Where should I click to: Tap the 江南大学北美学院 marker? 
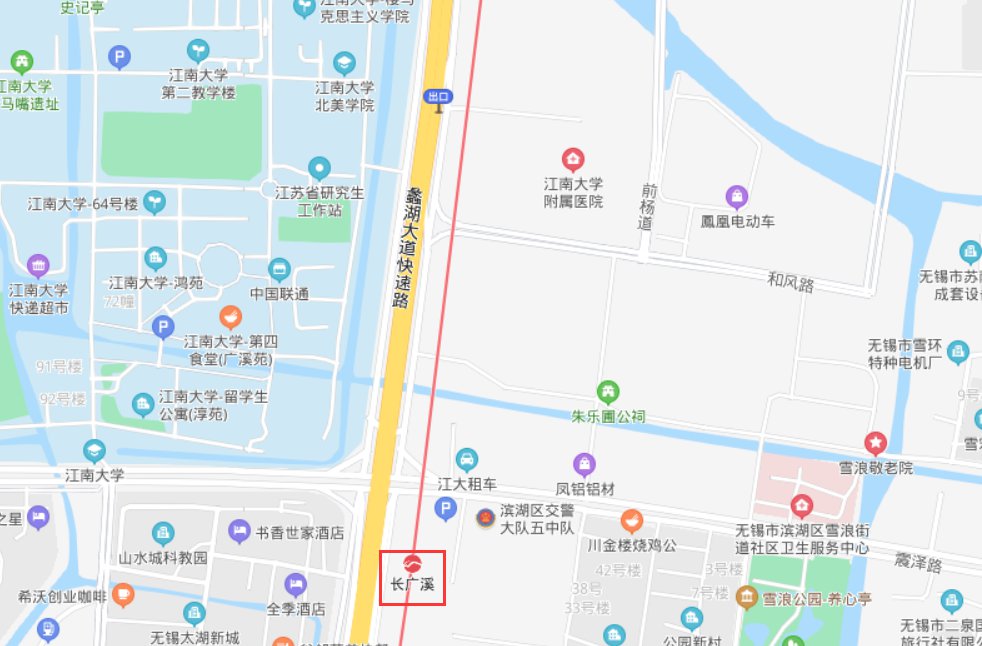[345, 63]
